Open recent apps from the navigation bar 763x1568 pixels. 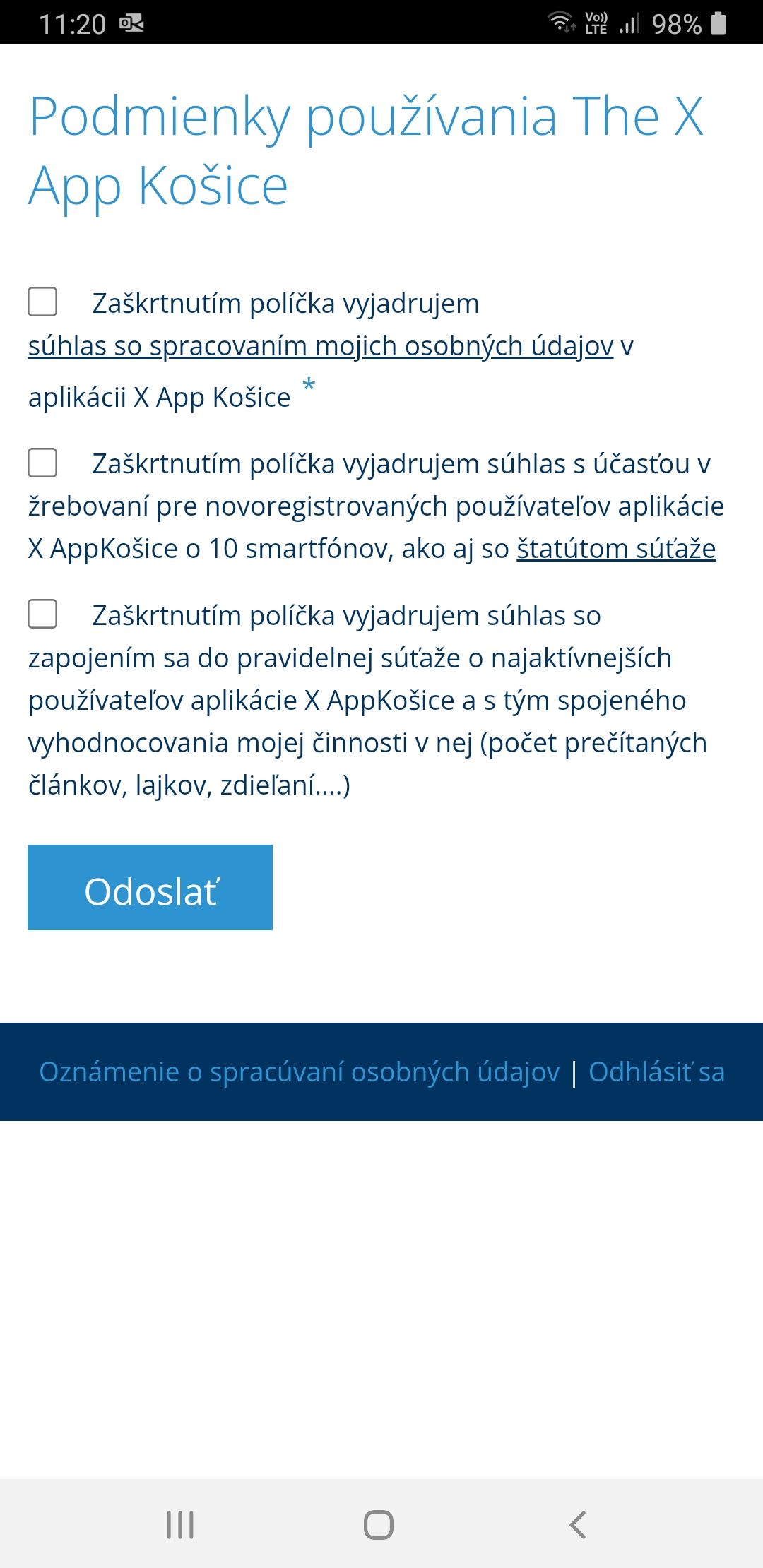pyautogui.click(x=180, y=1524)
